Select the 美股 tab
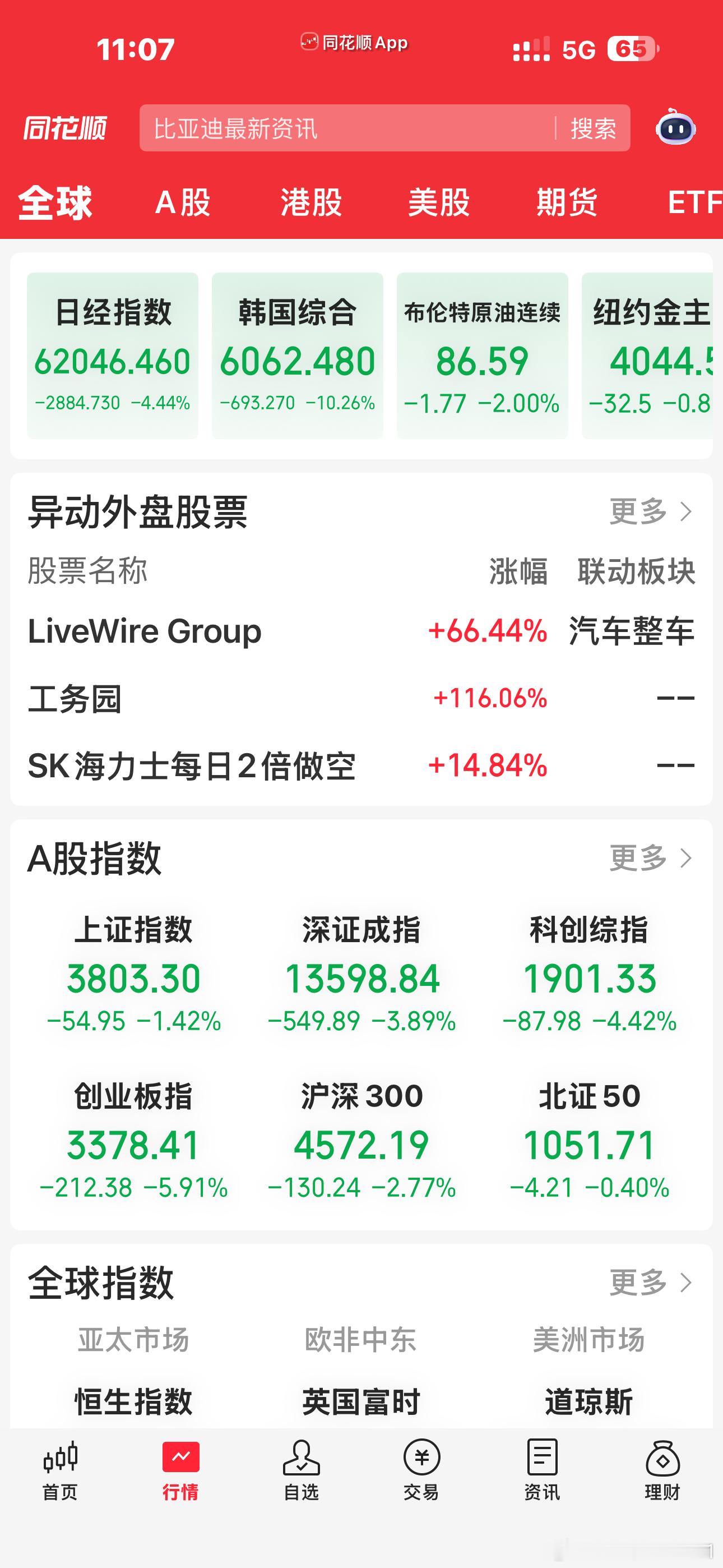Viewport: 723px width, 1568px height. click(439, 202)
